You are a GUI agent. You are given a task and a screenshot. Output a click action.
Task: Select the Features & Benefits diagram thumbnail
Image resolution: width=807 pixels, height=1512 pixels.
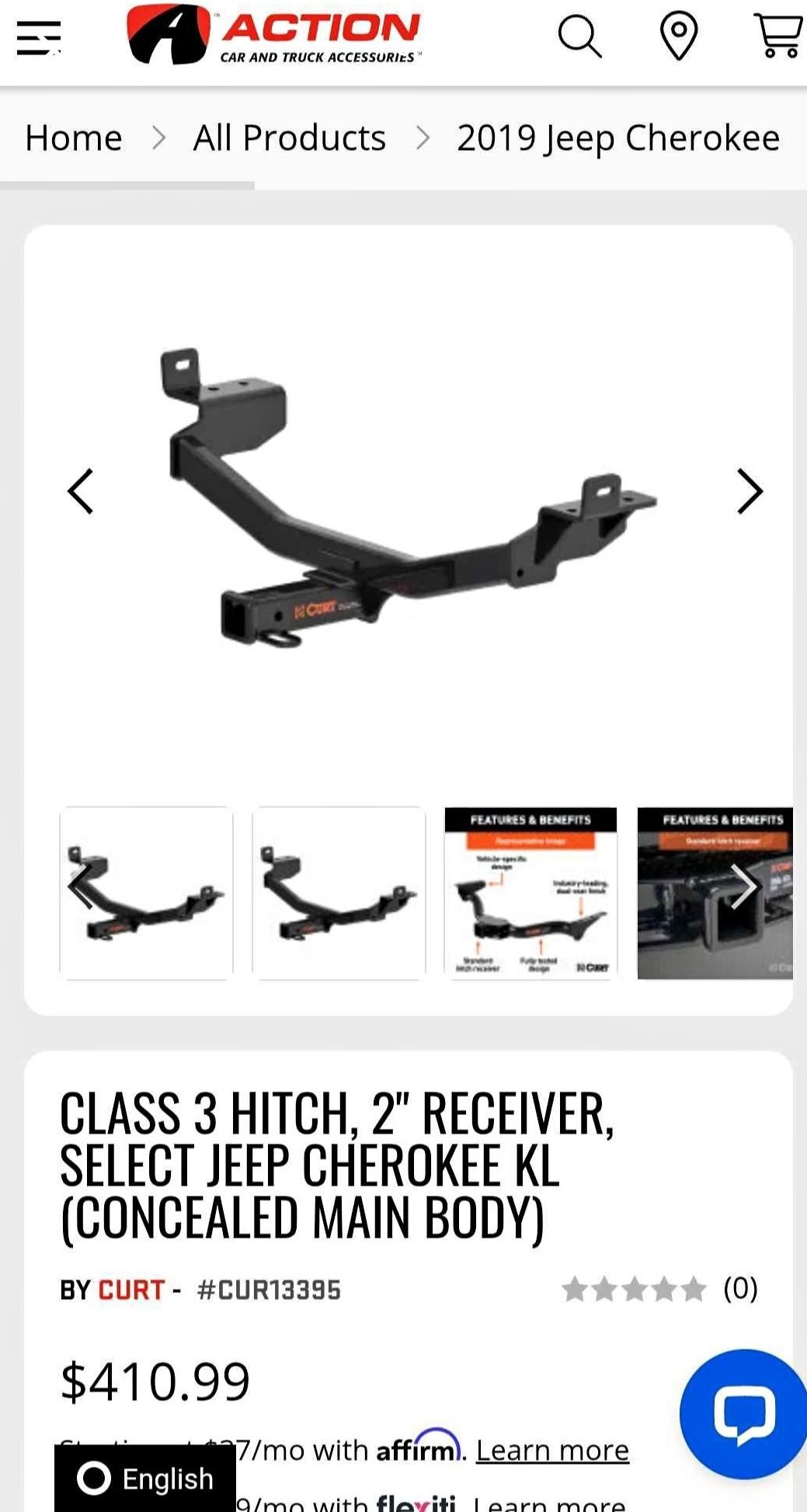[x=530, y=894]
